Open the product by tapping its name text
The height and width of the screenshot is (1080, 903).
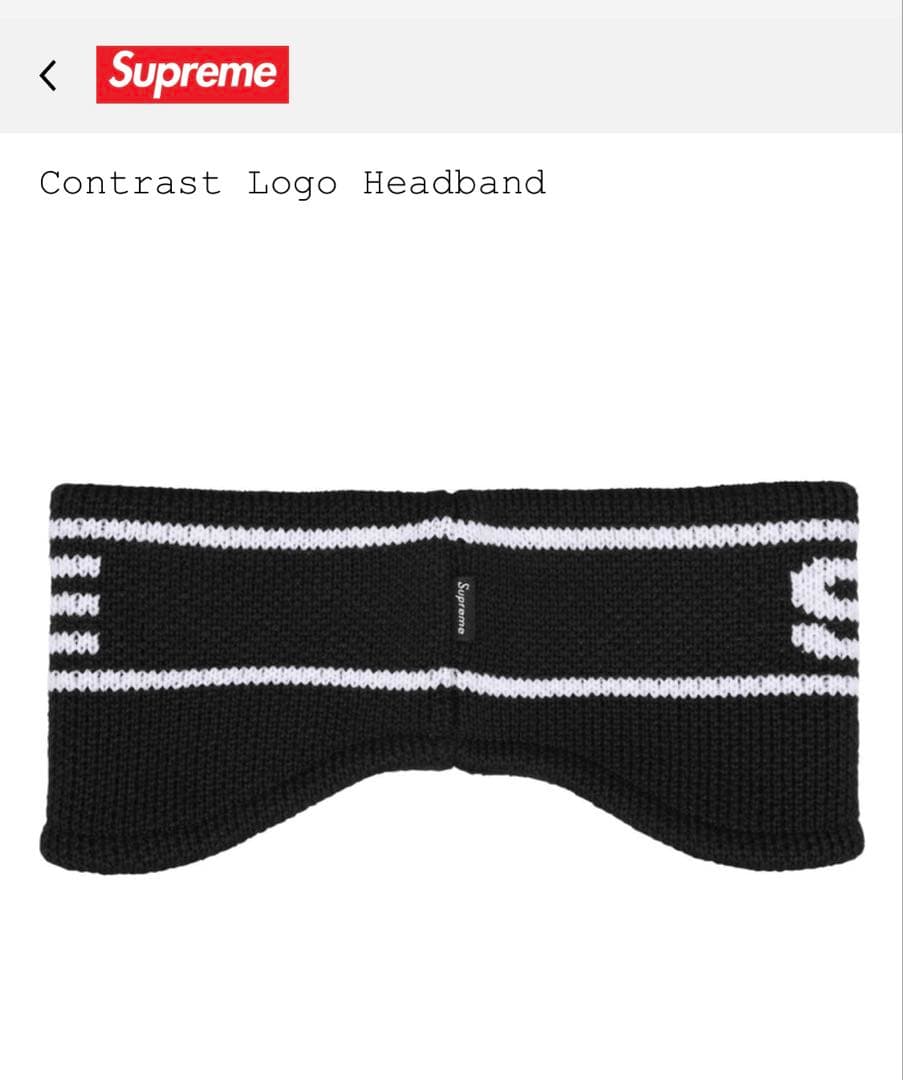pyautogui.click(x=292, y=183)
